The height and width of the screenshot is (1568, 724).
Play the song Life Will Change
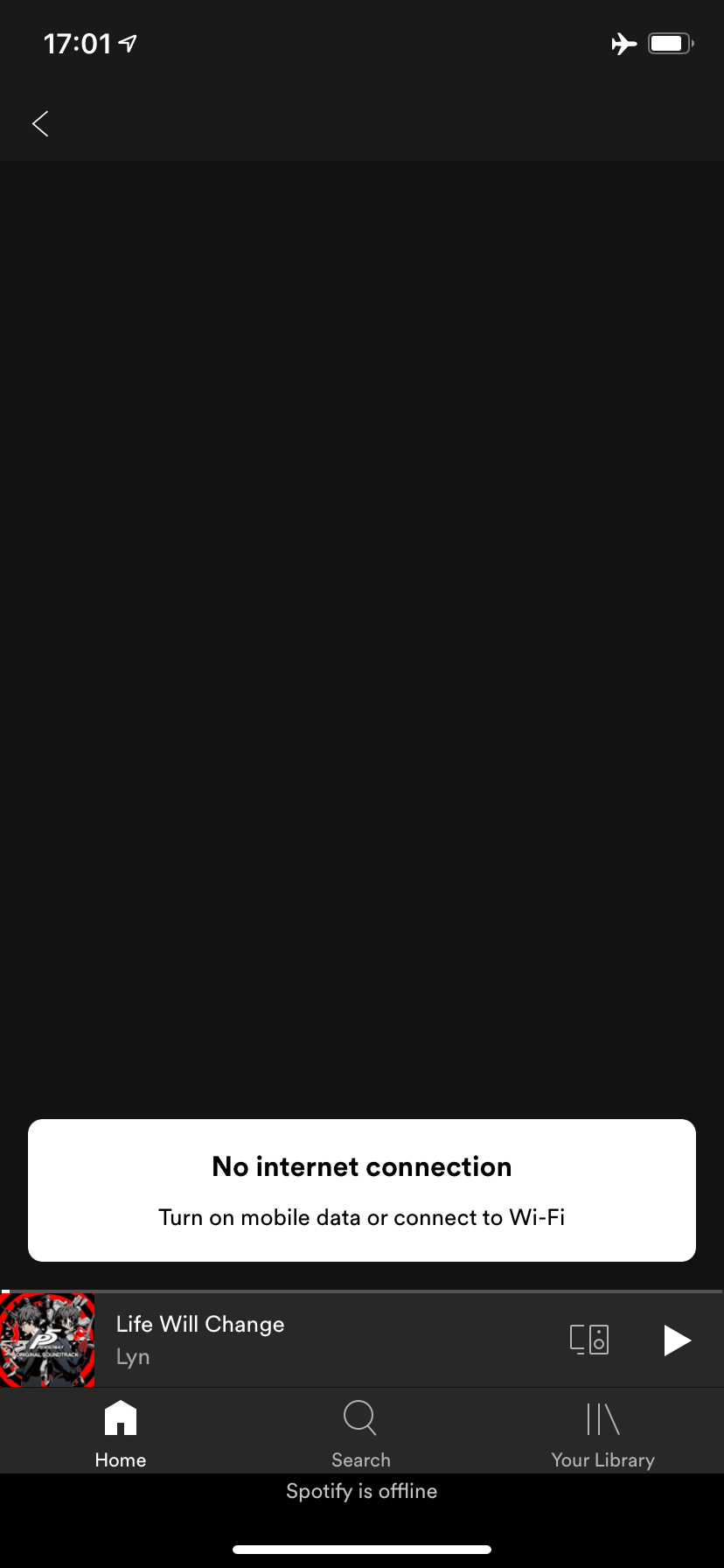point(676,1340)
